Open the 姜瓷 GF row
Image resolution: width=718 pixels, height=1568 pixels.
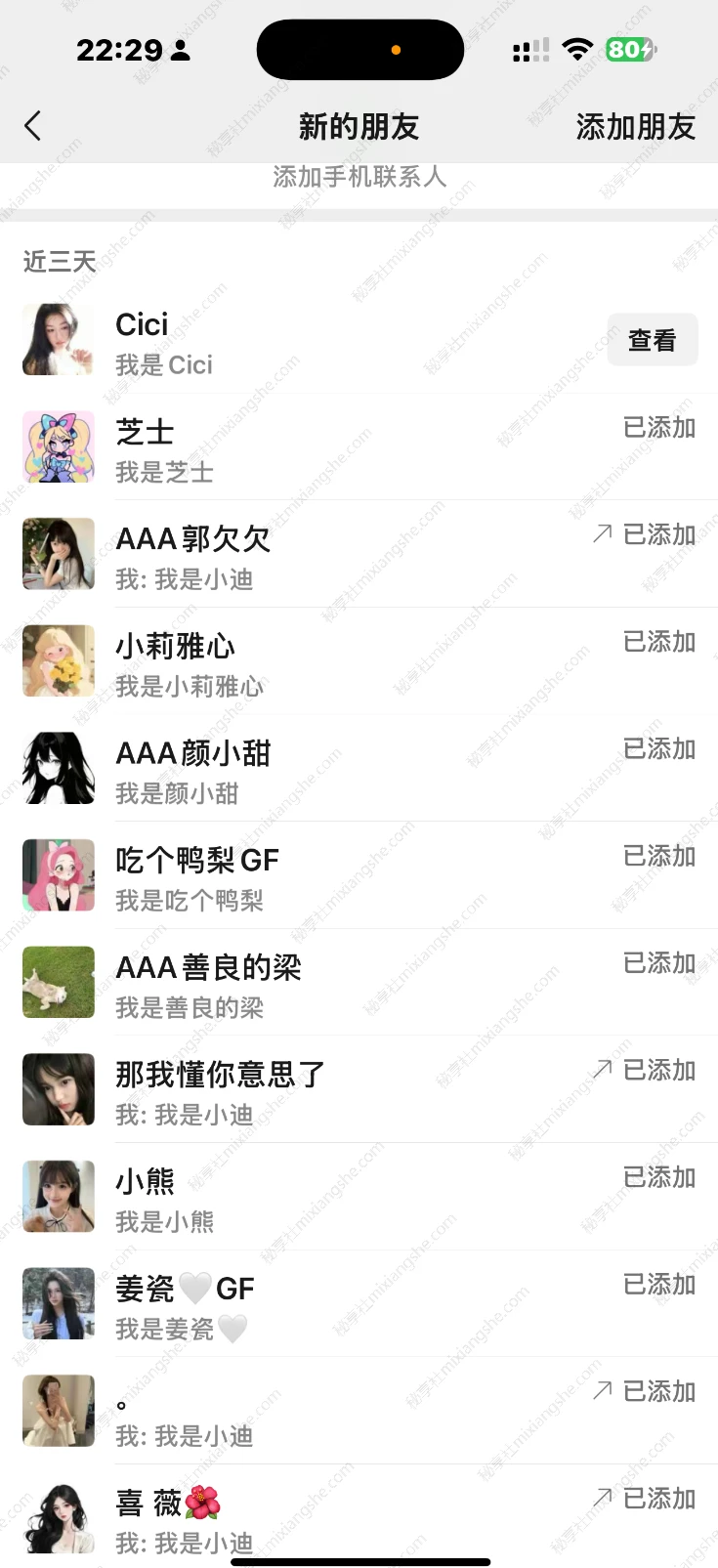(x=359, y=1304)
